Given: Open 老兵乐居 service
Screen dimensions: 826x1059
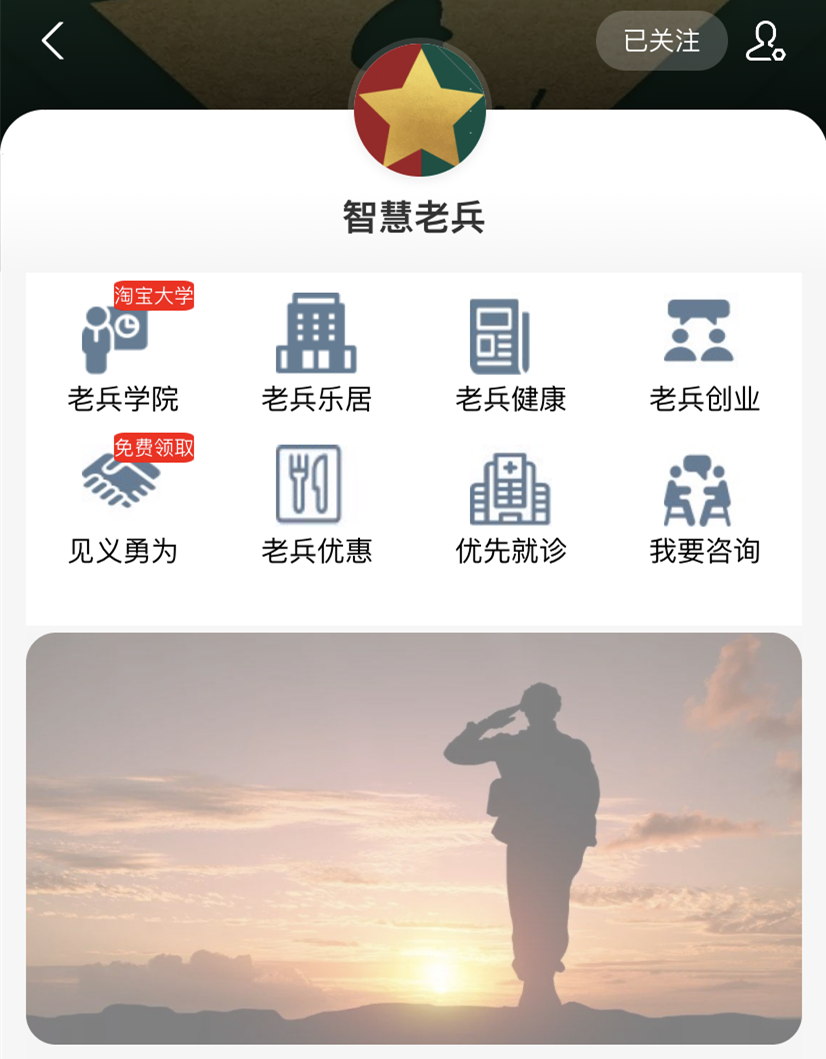Looking at the screenshot, I should (x=316, y=352).
